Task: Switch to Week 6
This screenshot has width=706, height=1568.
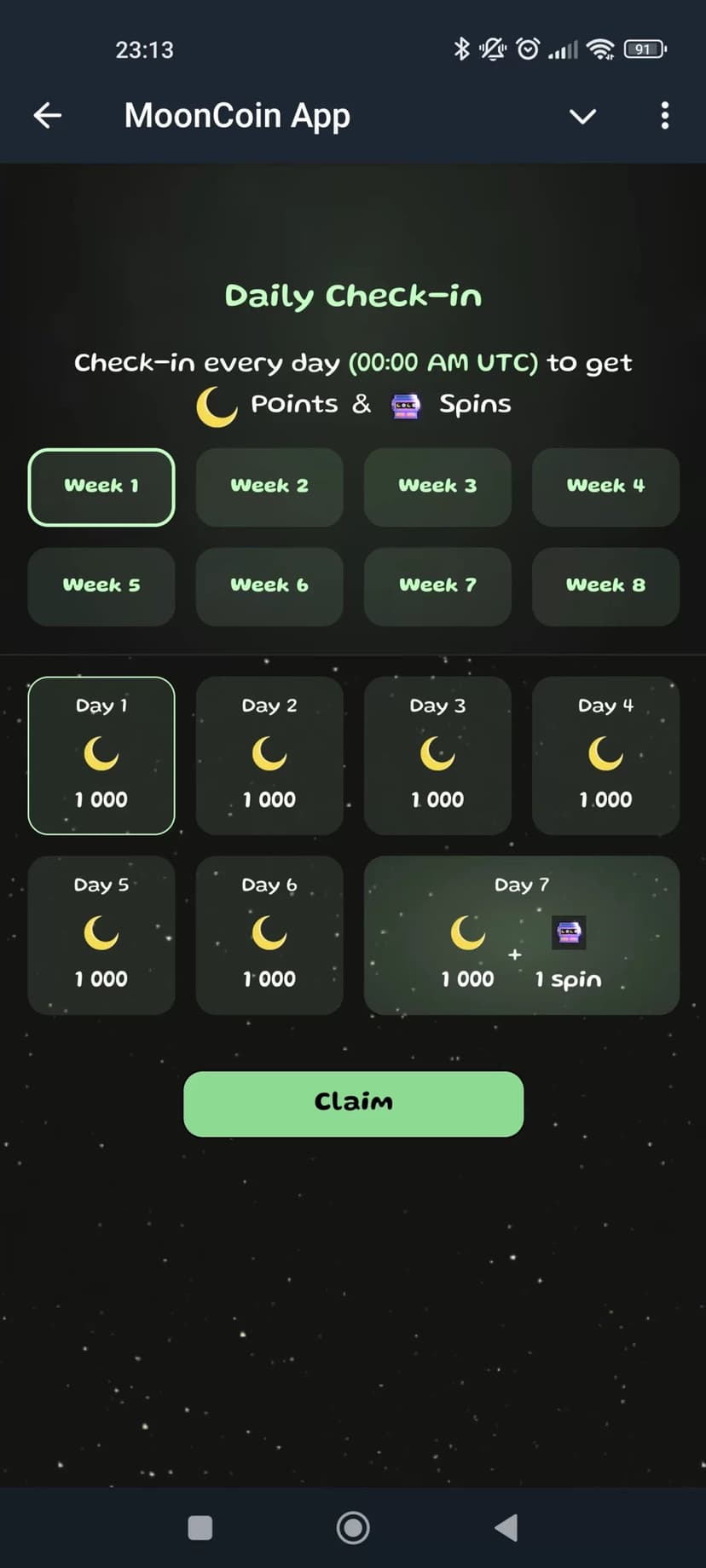Action: point(269,586)
